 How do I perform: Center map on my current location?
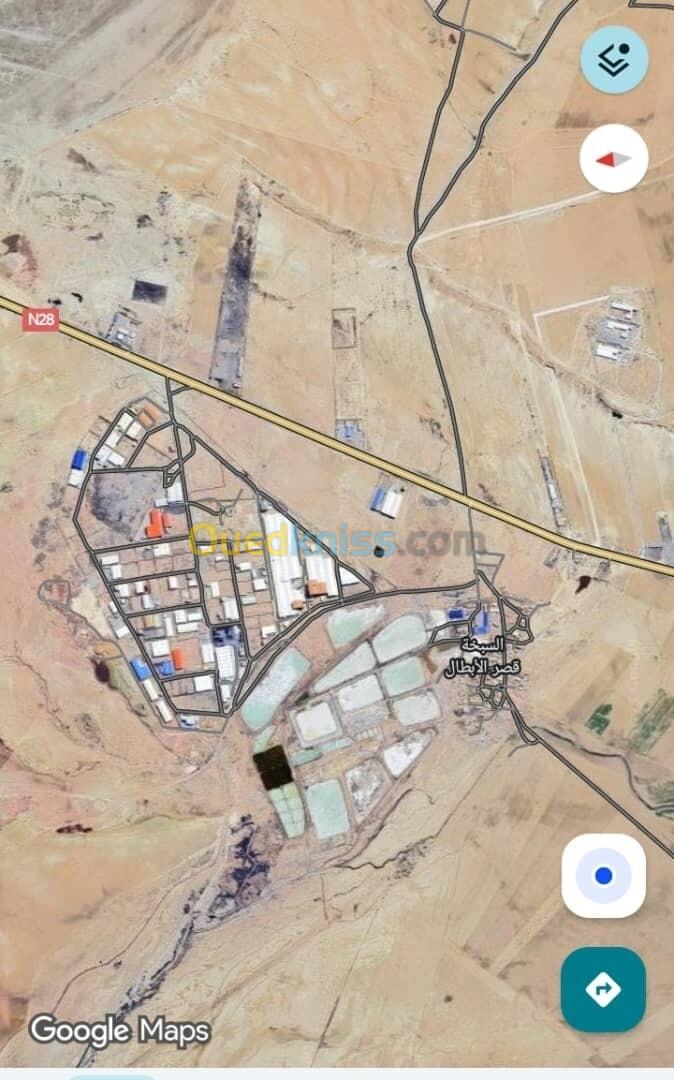[x=603, y=876]
